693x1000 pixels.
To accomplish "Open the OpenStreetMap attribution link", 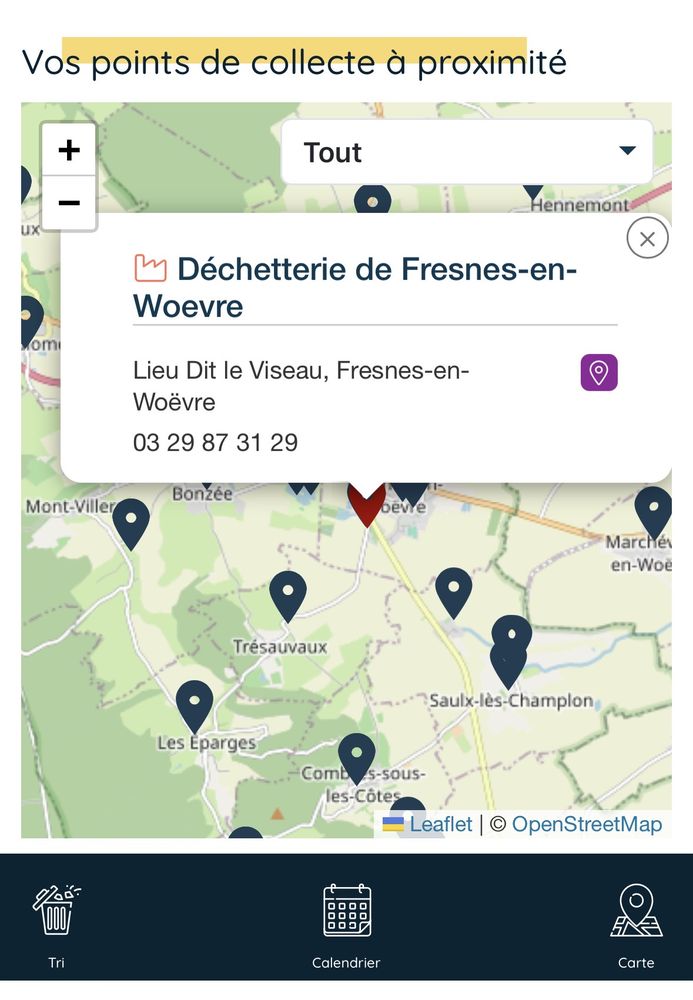I will coord(587,824).
